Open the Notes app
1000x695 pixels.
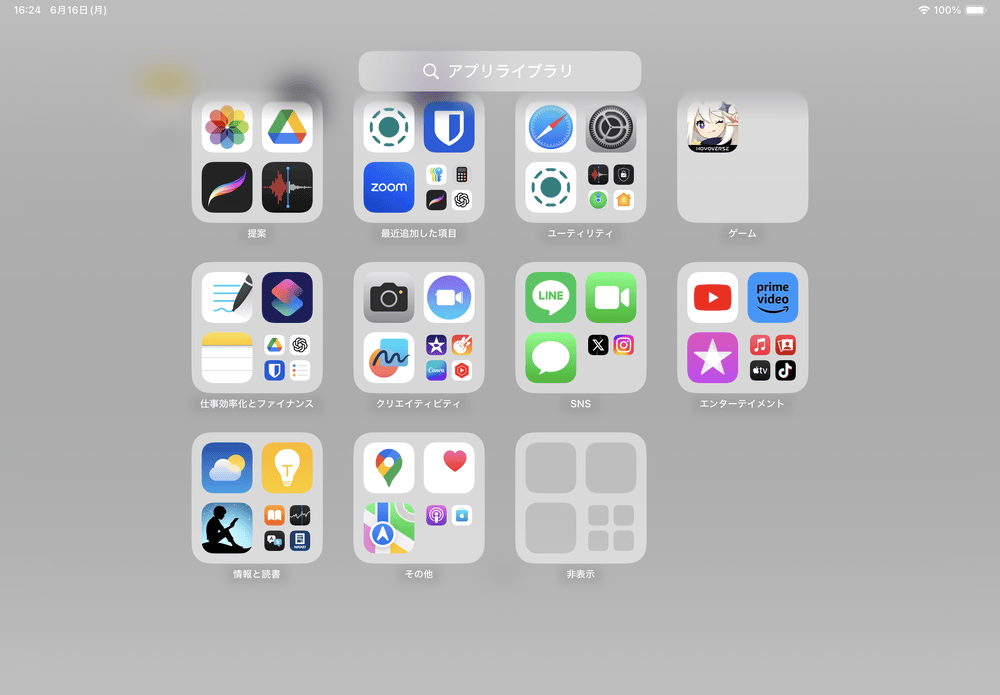coord(227,357)
